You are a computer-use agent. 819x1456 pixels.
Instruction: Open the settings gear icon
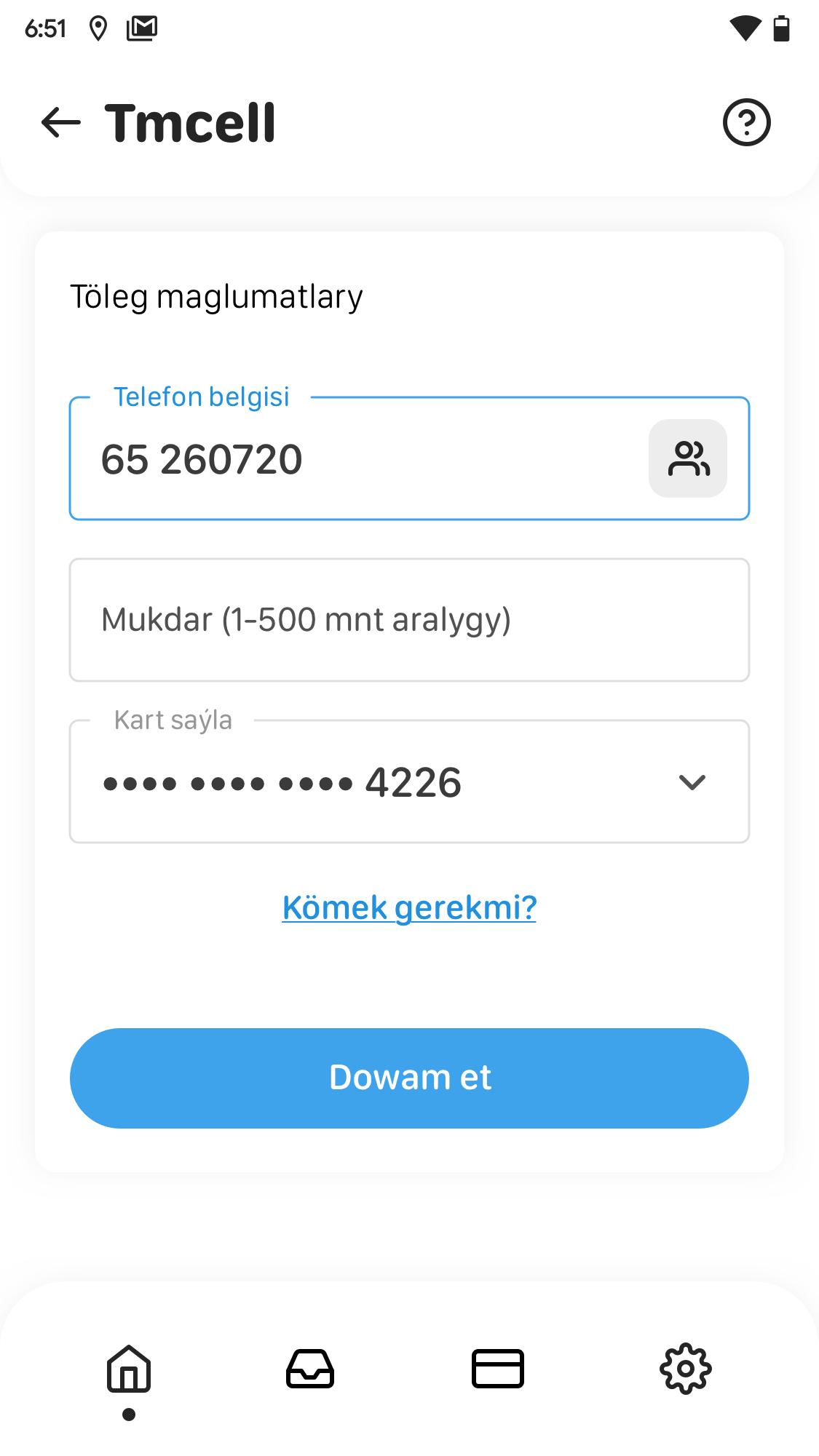tap(685, 1367)
